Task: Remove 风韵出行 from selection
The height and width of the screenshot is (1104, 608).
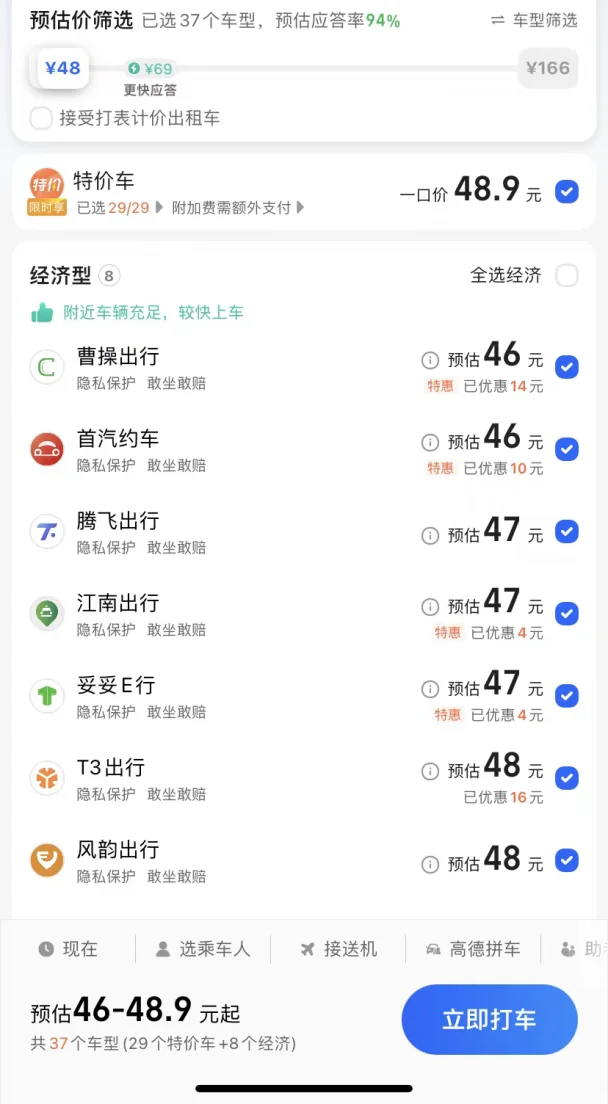Action: 566,859
